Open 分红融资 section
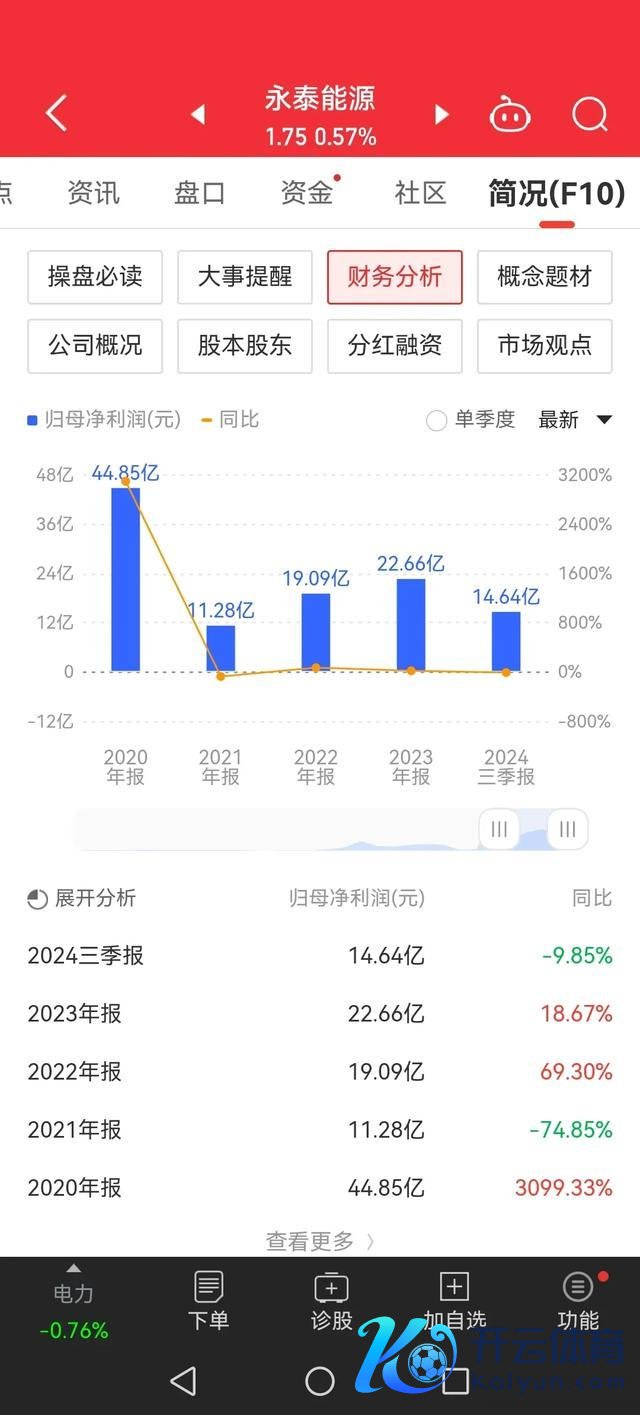 click(x=395, y=346)
